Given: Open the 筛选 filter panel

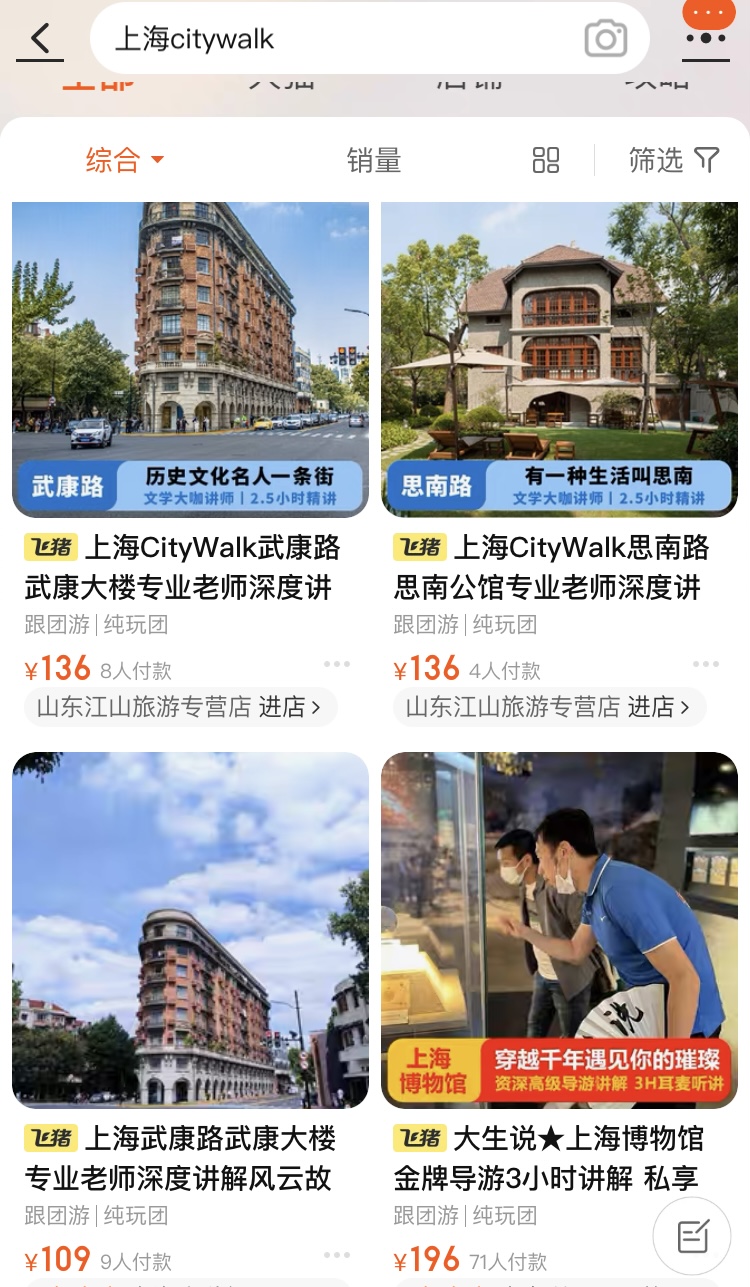Looking at the screenshot, I should [674, 160].
